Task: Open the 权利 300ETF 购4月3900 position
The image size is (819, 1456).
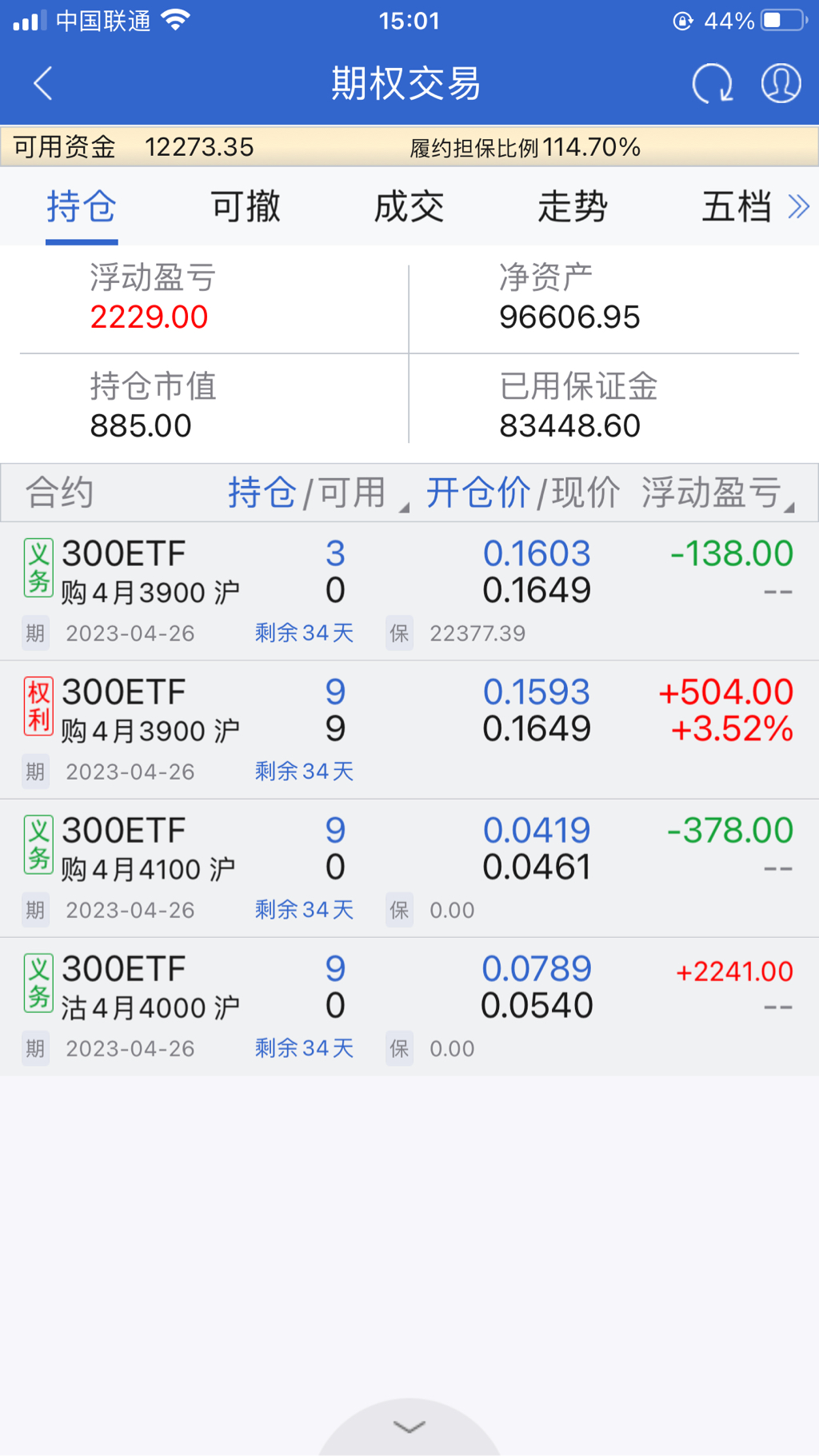Action: pos(409,729)
